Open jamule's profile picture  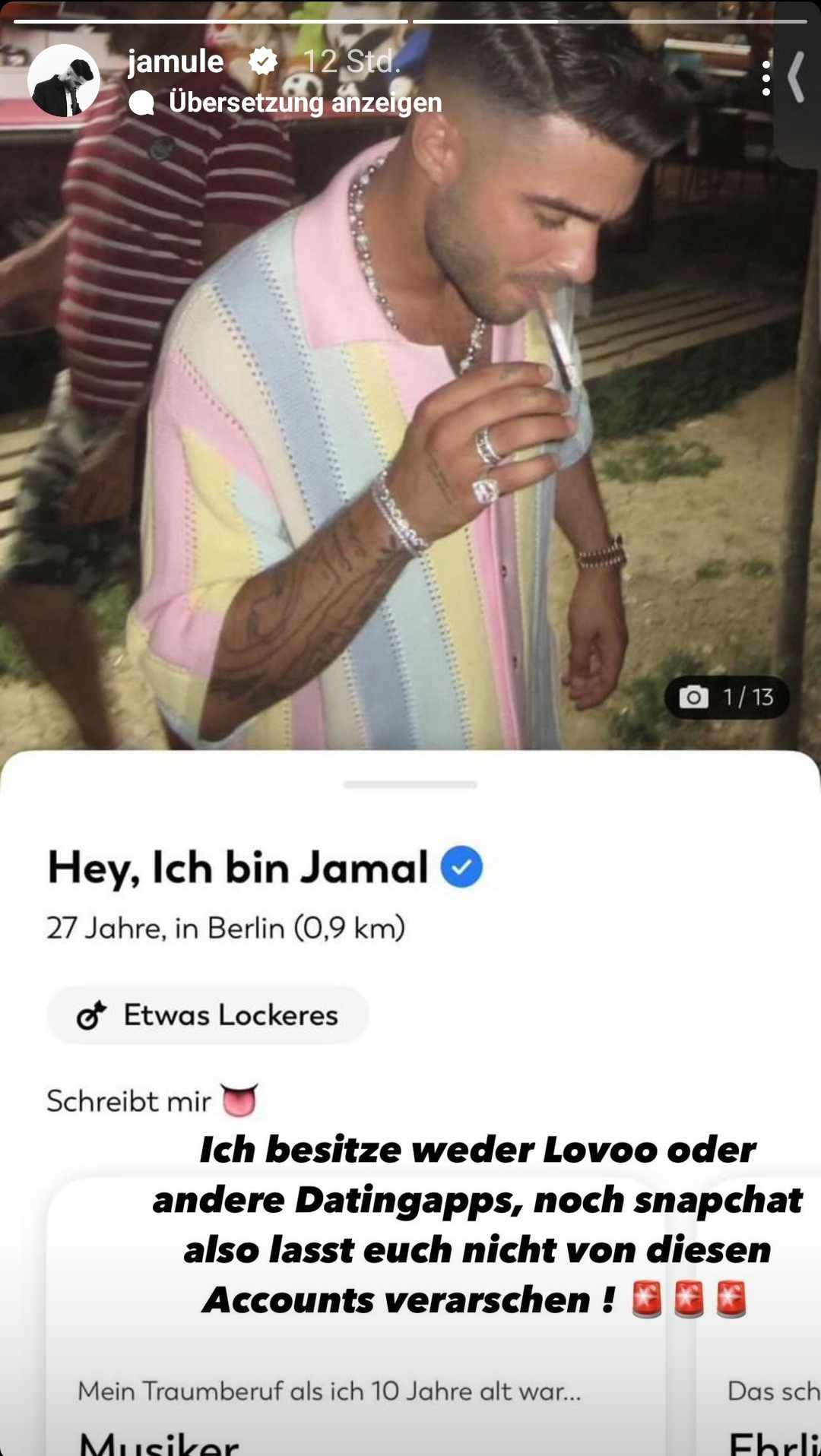click(64, 81)
